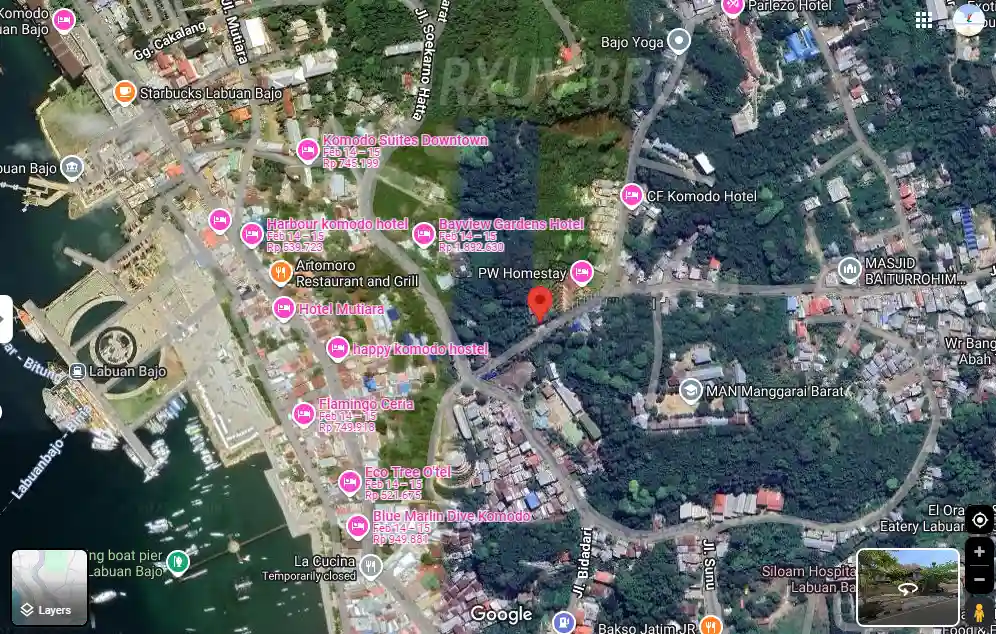Image resolution: width=996 pixels, height=634 pixels.
Task: Zoom out of the map
Action: click(x=979, y=579)
